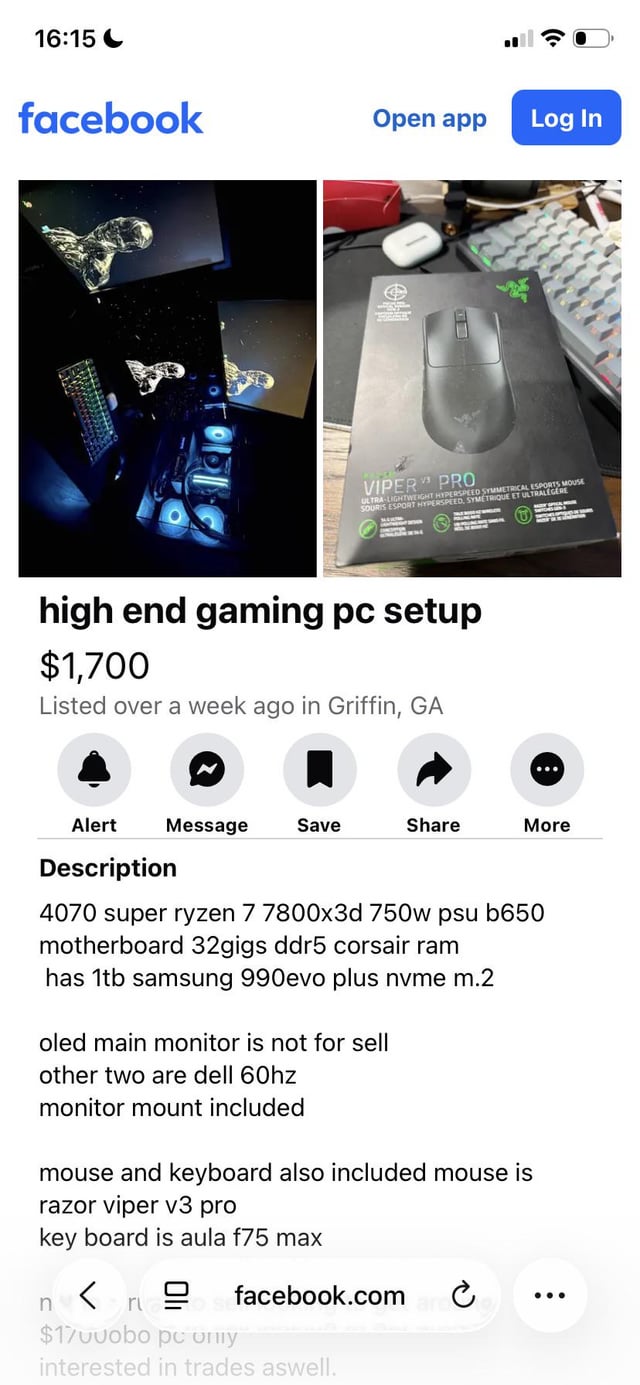640x1385 pixels.
Task: Tap the Log In button
Action: [566, 118]
